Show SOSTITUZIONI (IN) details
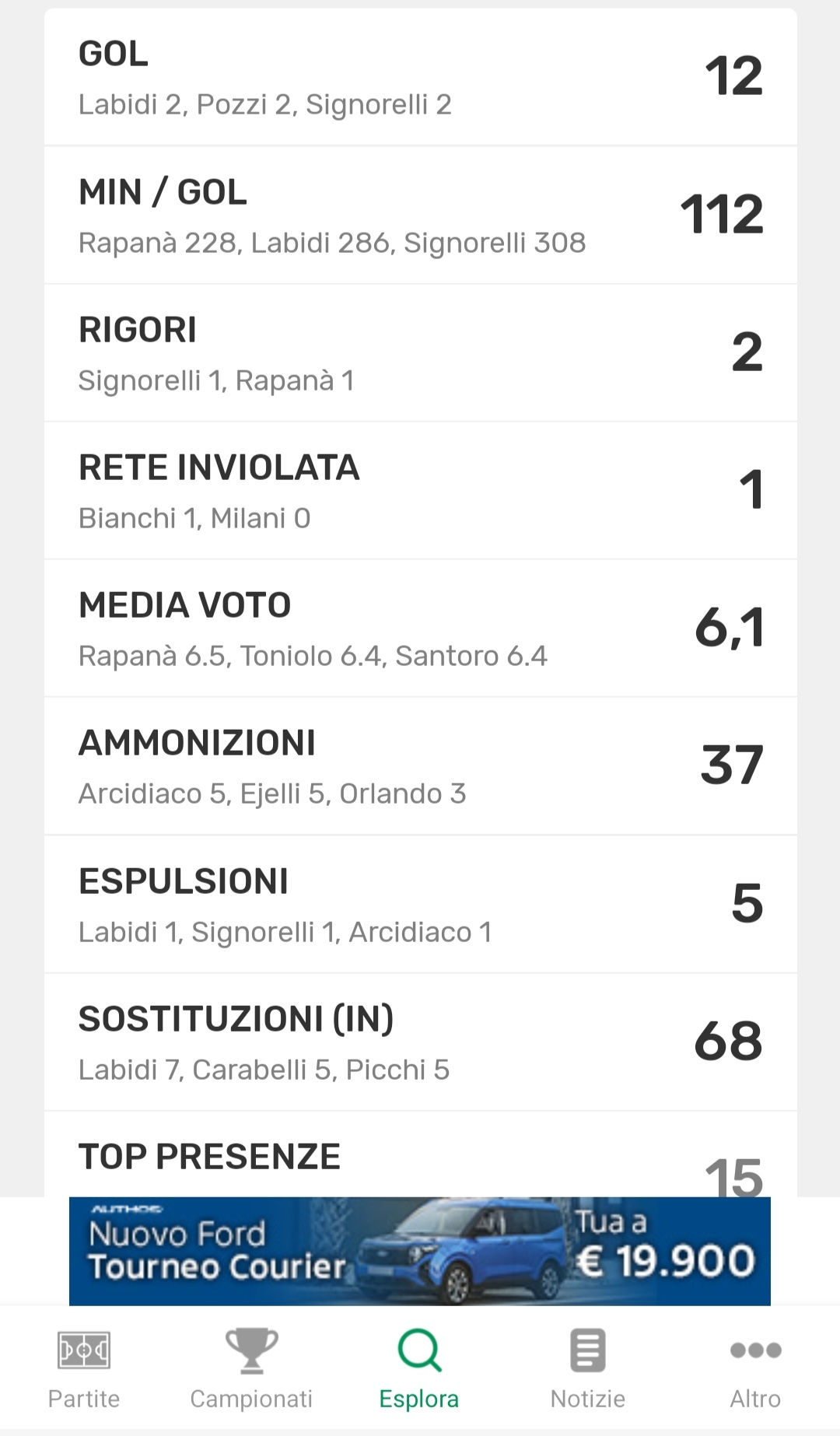 (x=420, y=1042)
